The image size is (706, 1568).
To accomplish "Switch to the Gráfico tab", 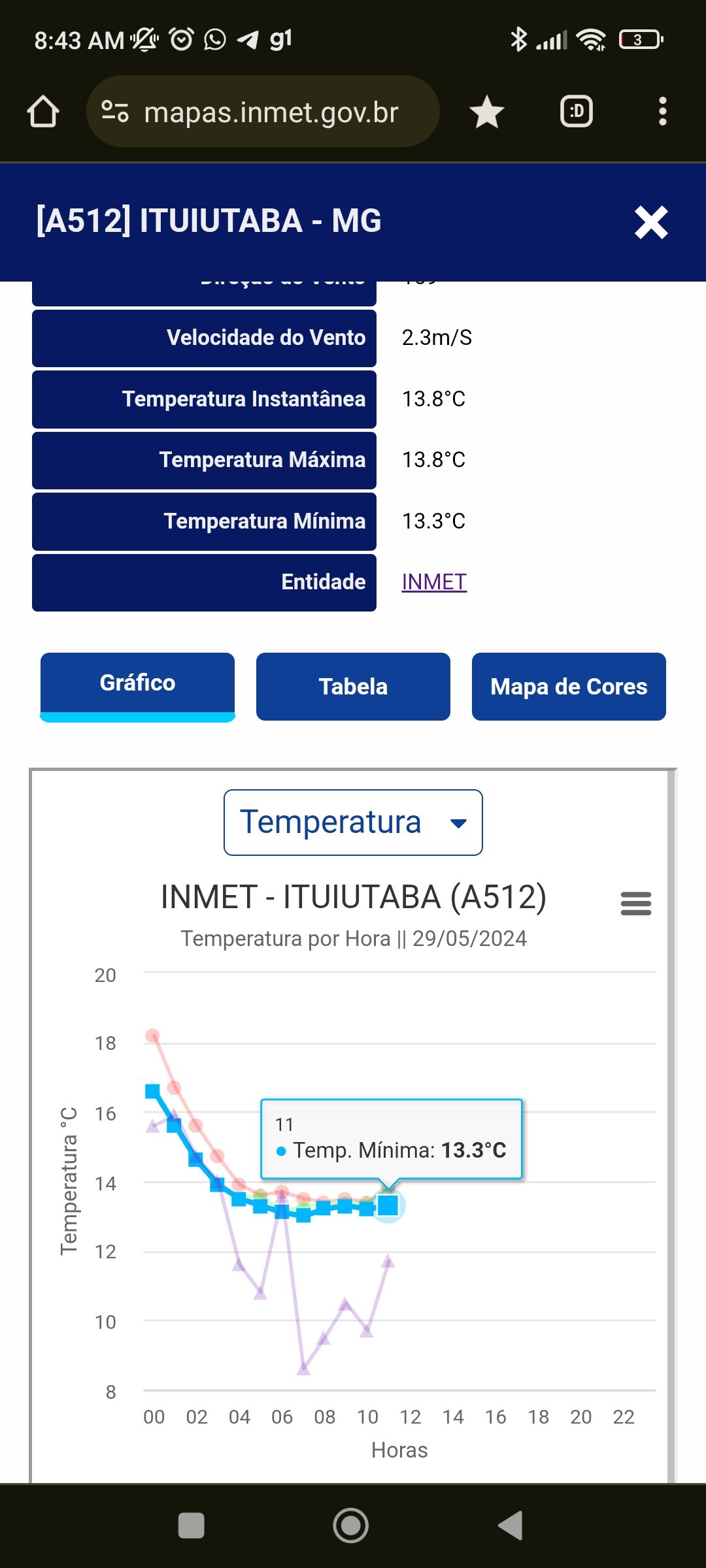I will tap(137, 687).
